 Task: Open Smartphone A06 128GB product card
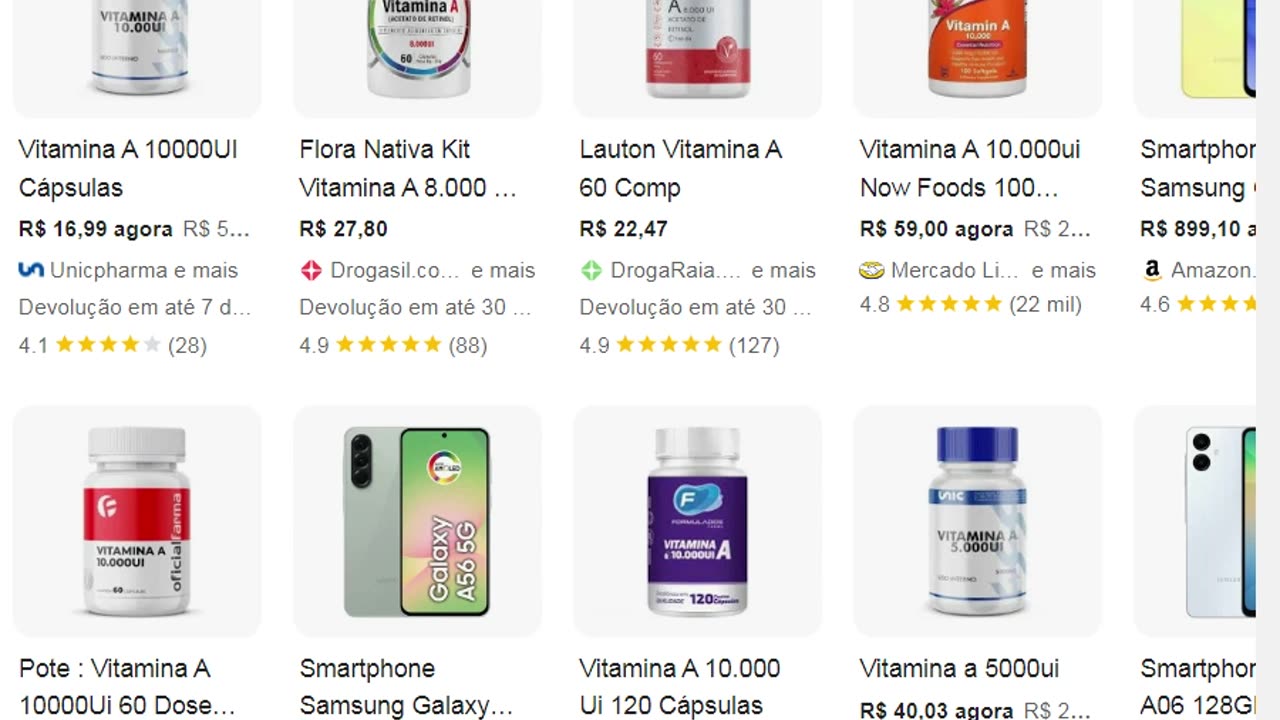coord(1198,686)
